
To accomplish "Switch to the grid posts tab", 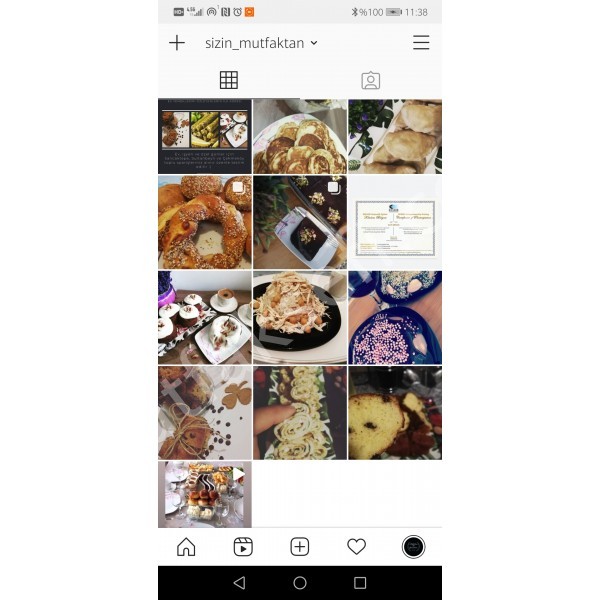I will click(x=229, y=80).
